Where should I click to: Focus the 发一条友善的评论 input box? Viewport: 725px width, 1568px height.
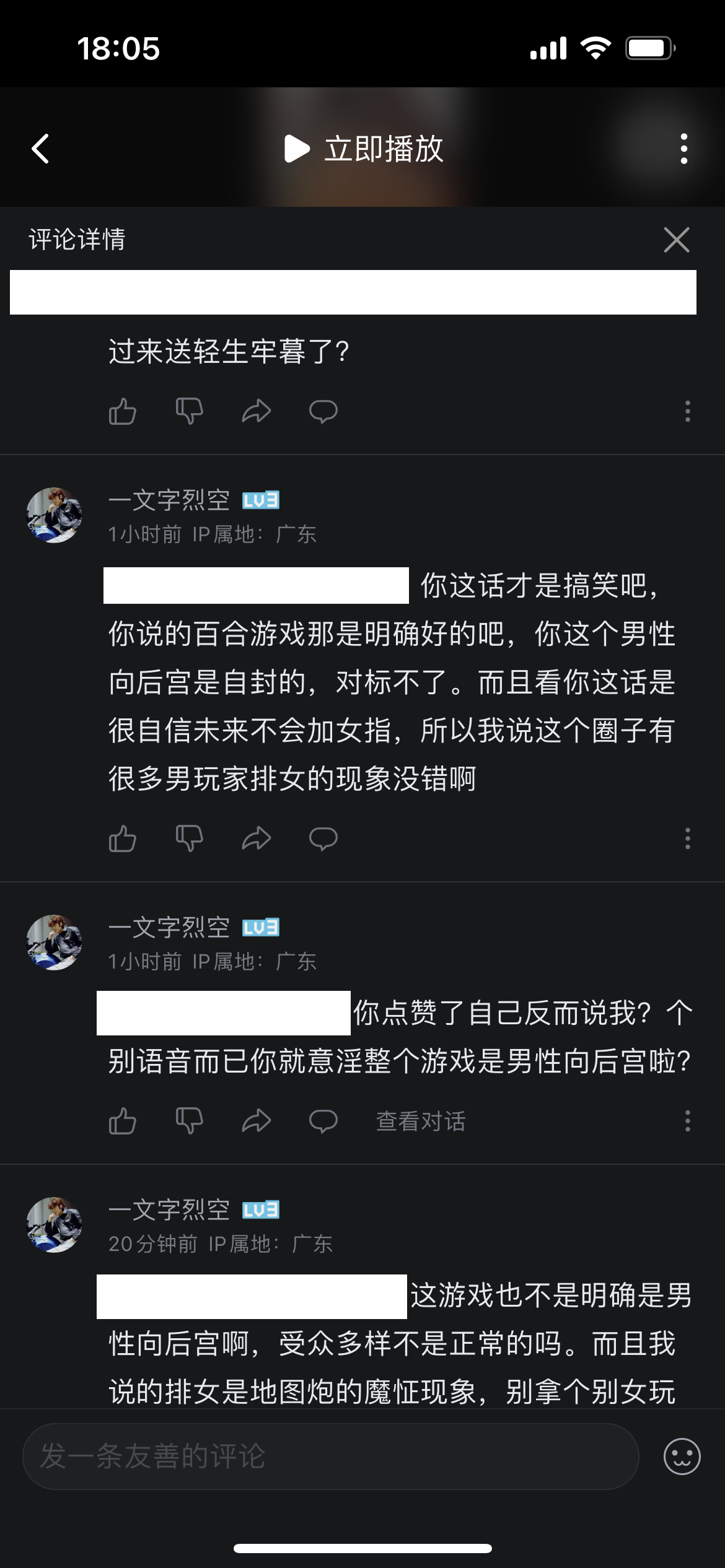click(x=330, y=1457)
